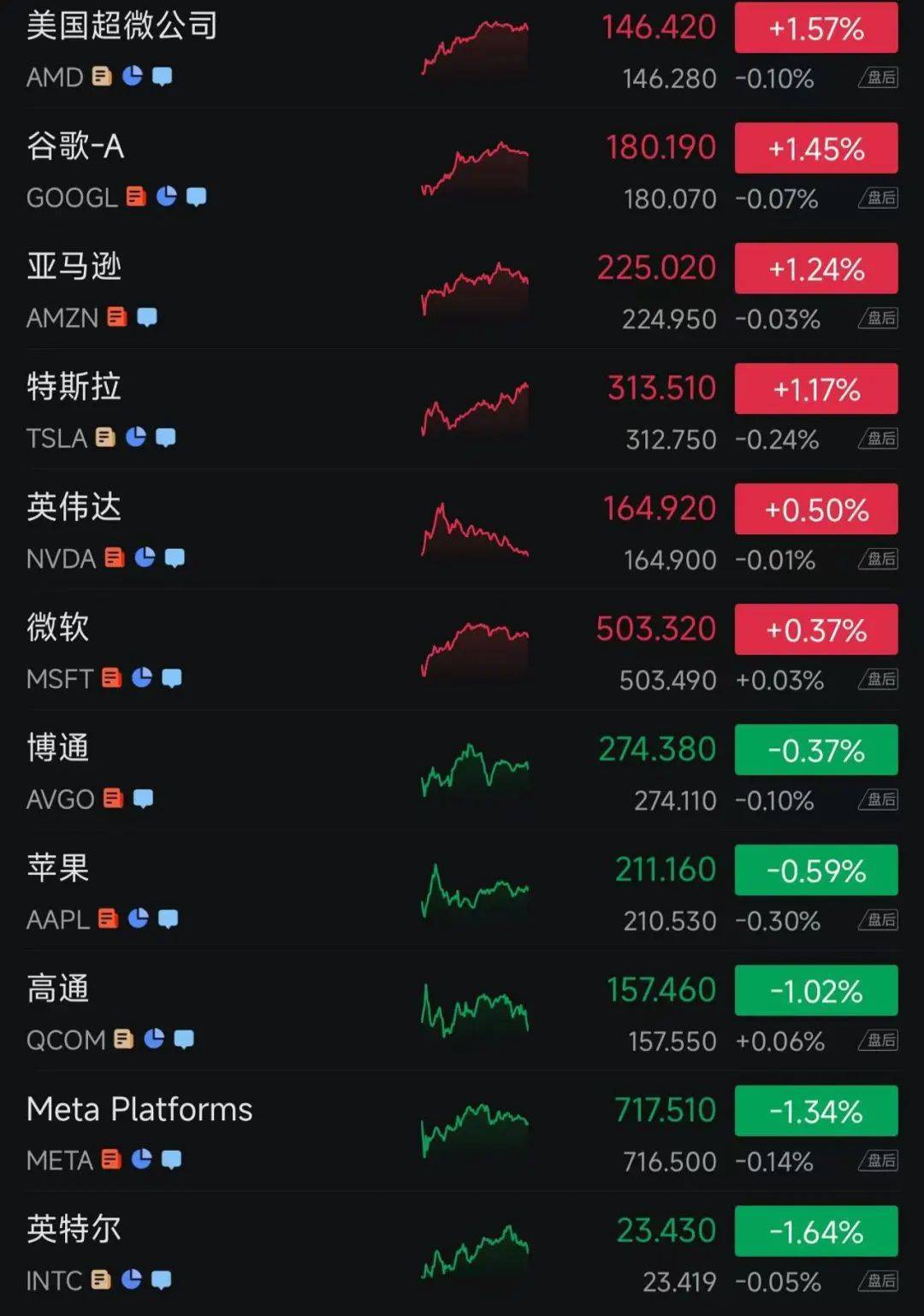Select the 英伟达 NVDA stock
Screen dimensions: 924x1316
point(74,508)
